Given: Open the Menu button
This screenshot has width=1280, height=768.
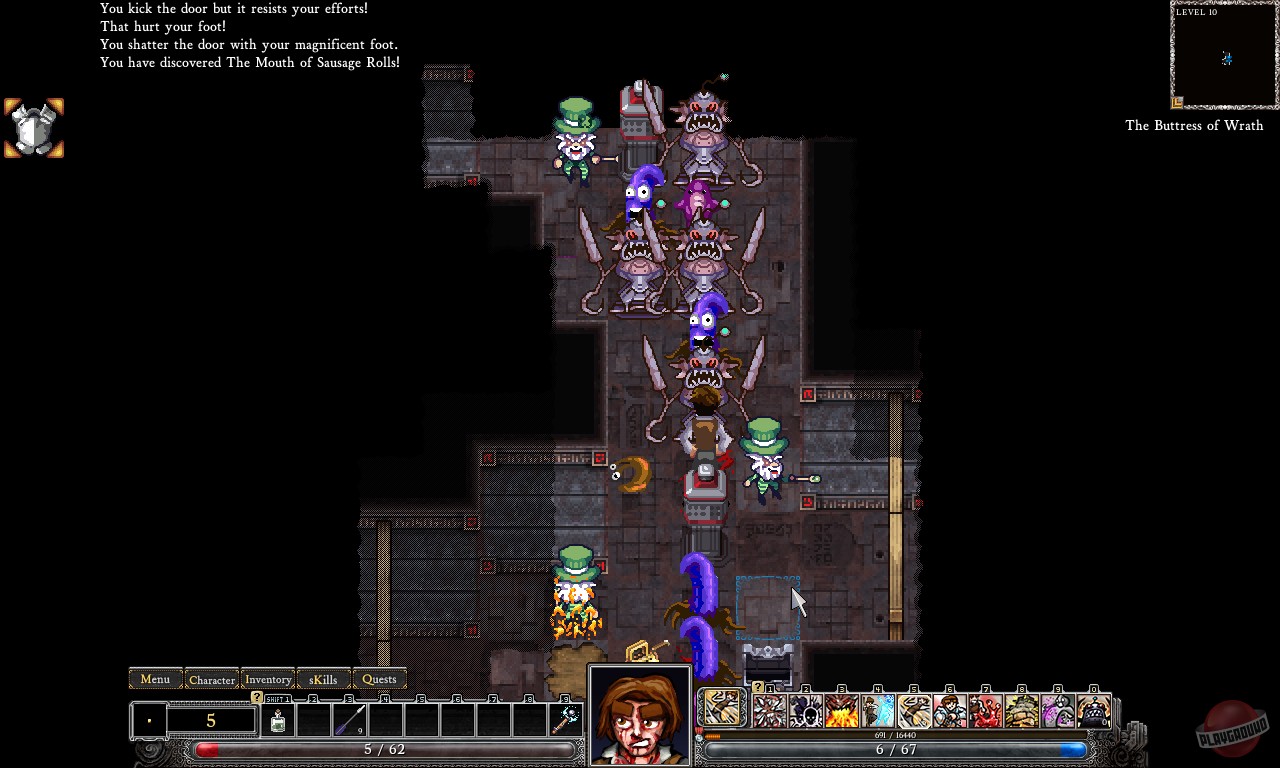Looking at the screenshot, I should [x=155, y=679].
